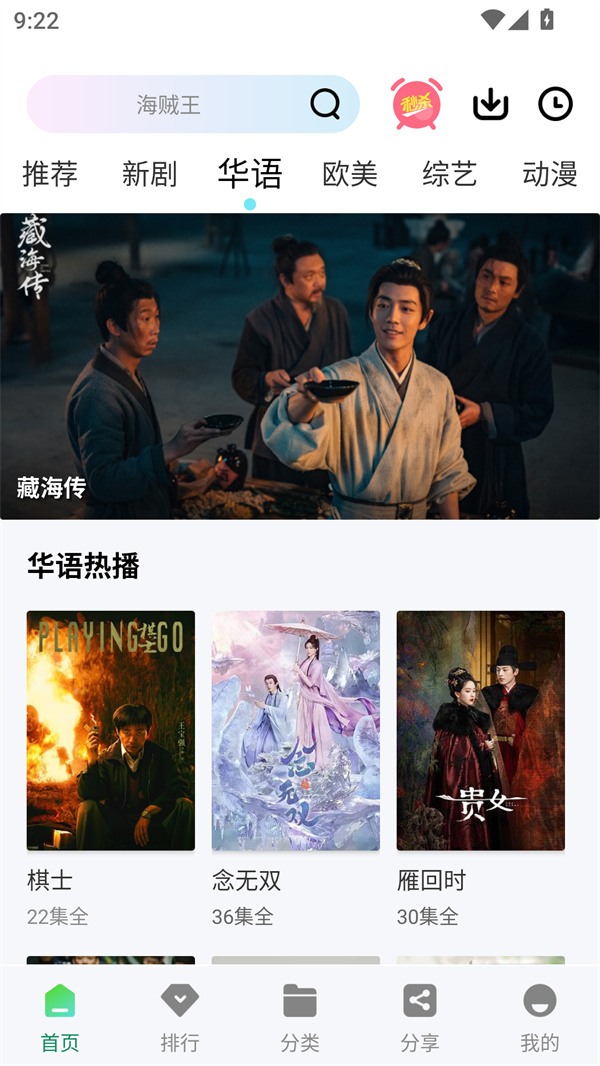Image resolution: width=600 pixels, height=1066 pixels.
Task: Open watch history clock icon
Action: tap(555, 104)
